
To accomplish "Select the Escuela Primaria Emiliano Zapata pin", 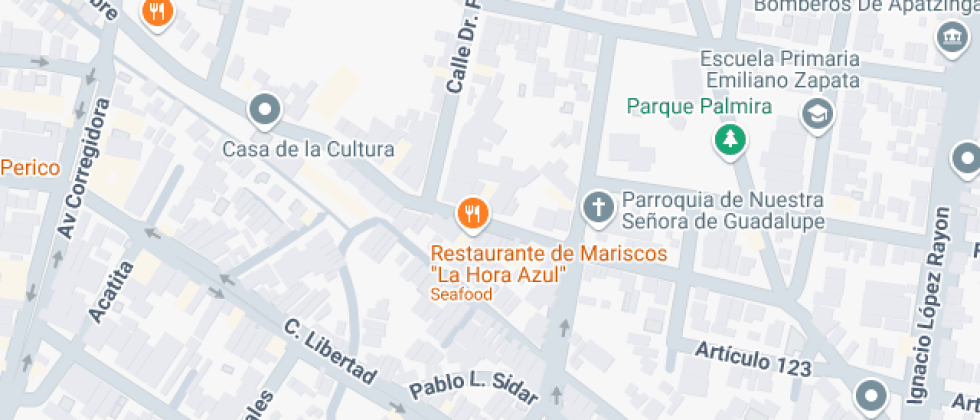I will click(x=817, y=115).
